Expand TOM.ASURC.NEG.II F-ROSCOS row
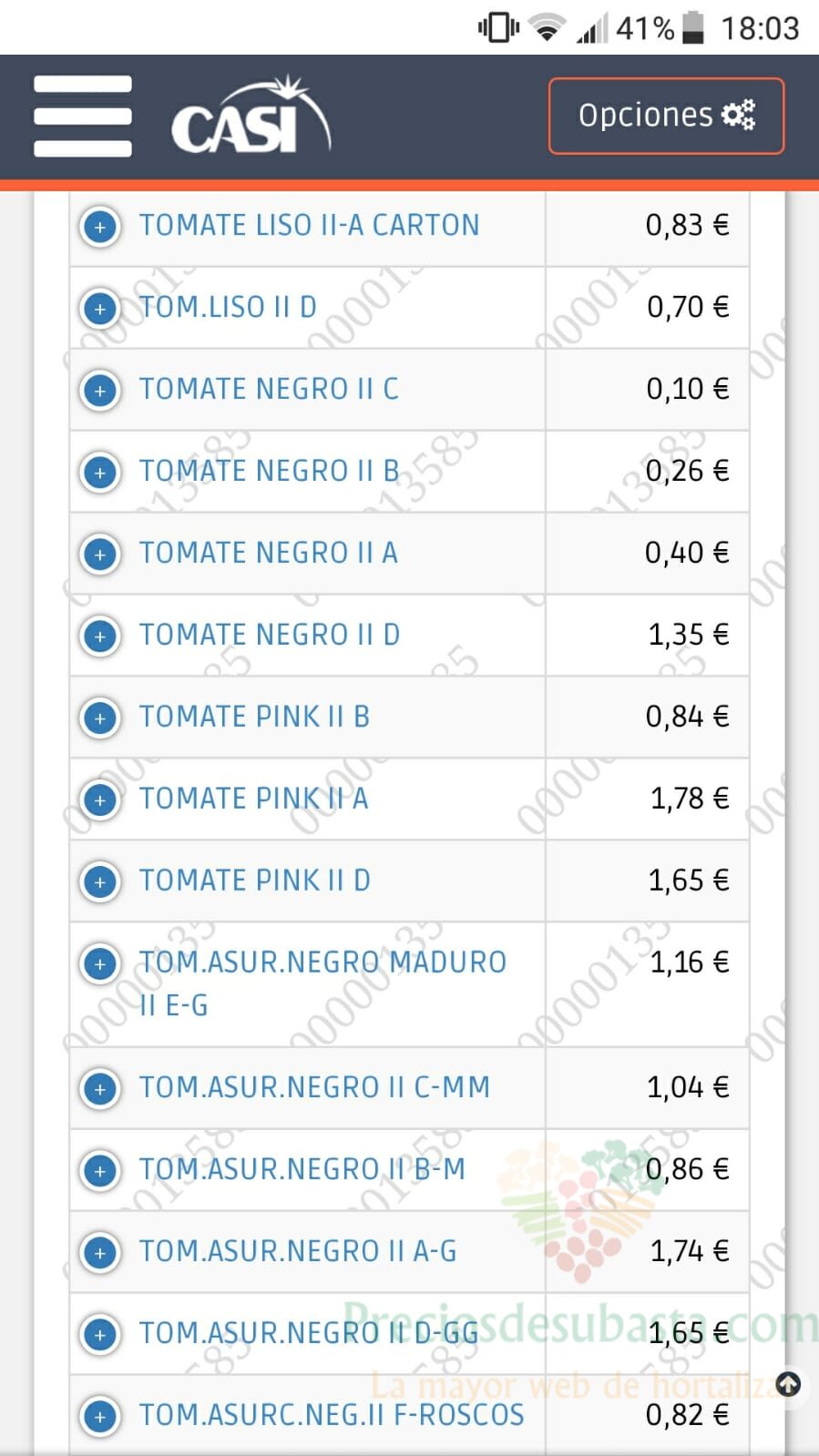This screenshot has width=819, height=1456. click(100, 1416)
